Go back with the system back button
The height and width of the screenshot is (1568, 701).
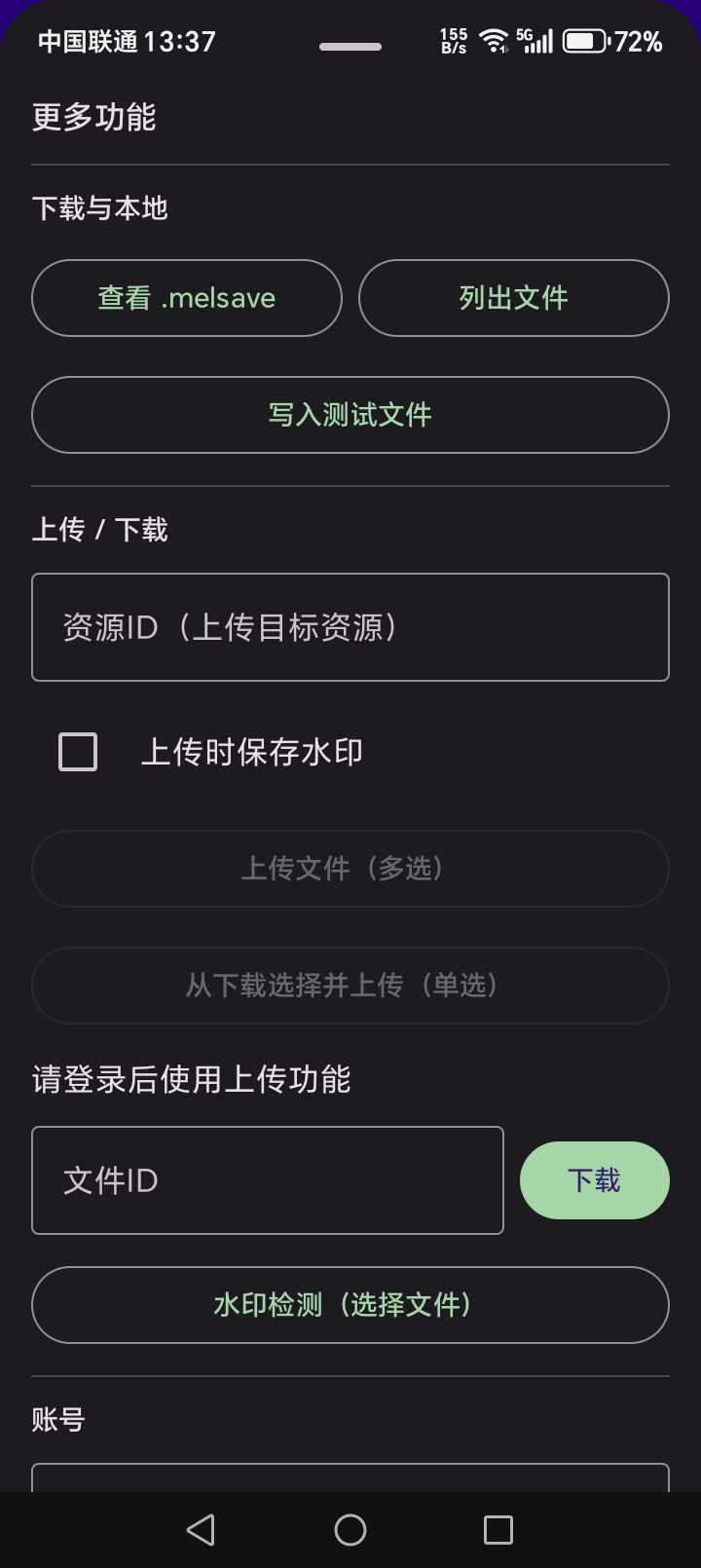[x=201, y=1530]
